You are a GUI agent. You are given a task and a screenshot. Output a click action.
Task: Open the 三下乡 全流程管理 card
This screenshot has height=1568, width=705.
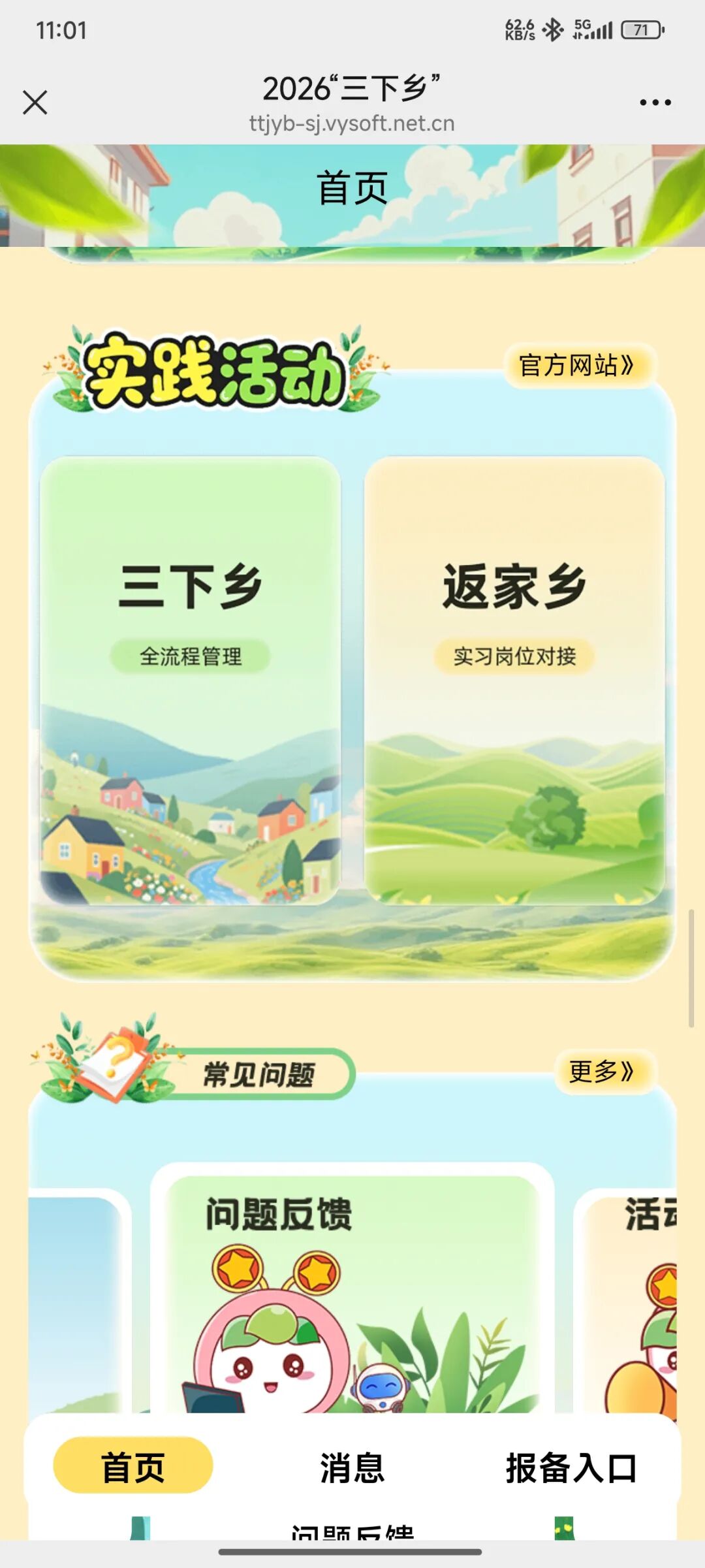point(190,679)
